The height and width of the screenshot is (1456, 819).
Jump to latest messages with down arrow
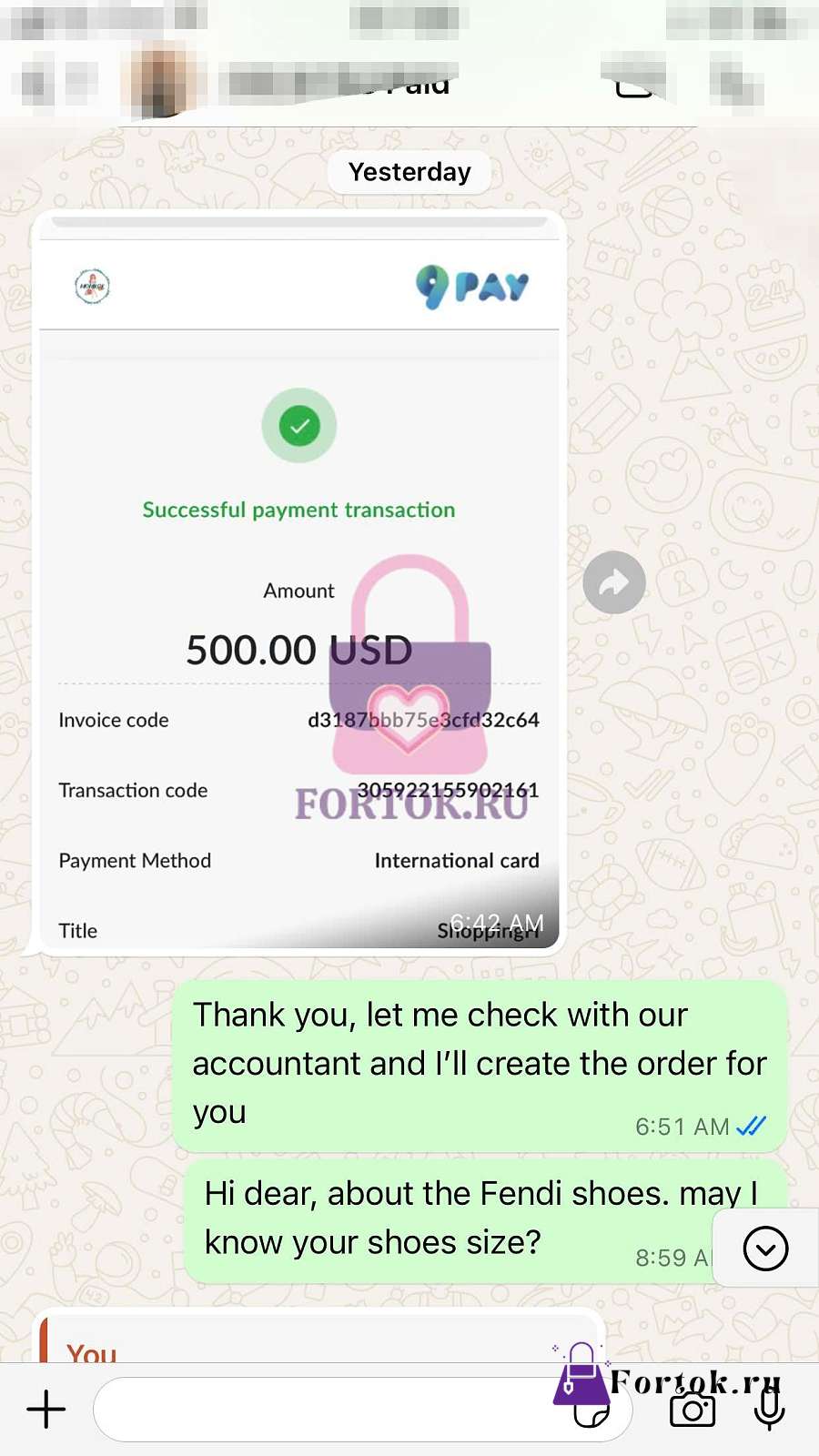pyautogui.click(x=765, y=1248)
